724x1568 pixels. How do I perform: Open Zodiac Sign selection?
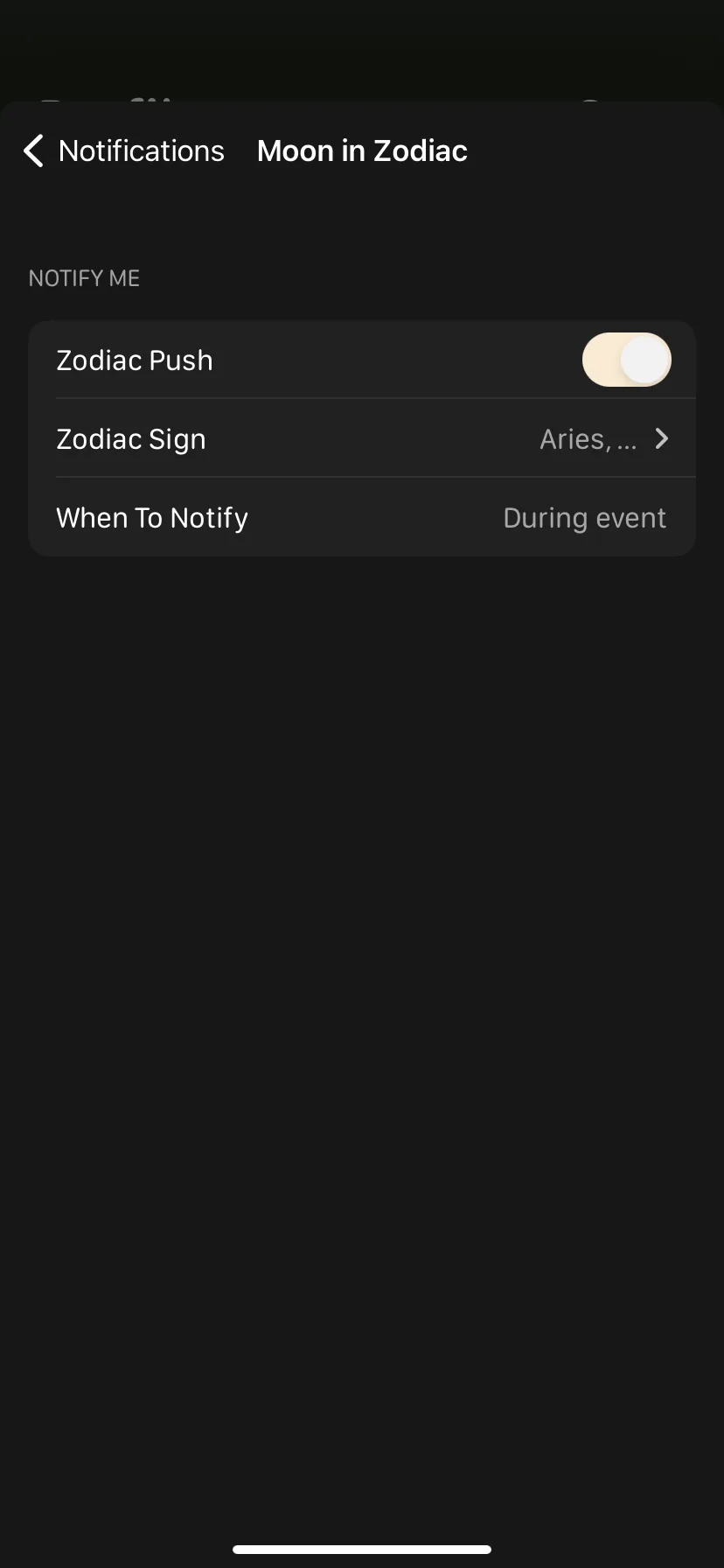(x=362, y=438)
